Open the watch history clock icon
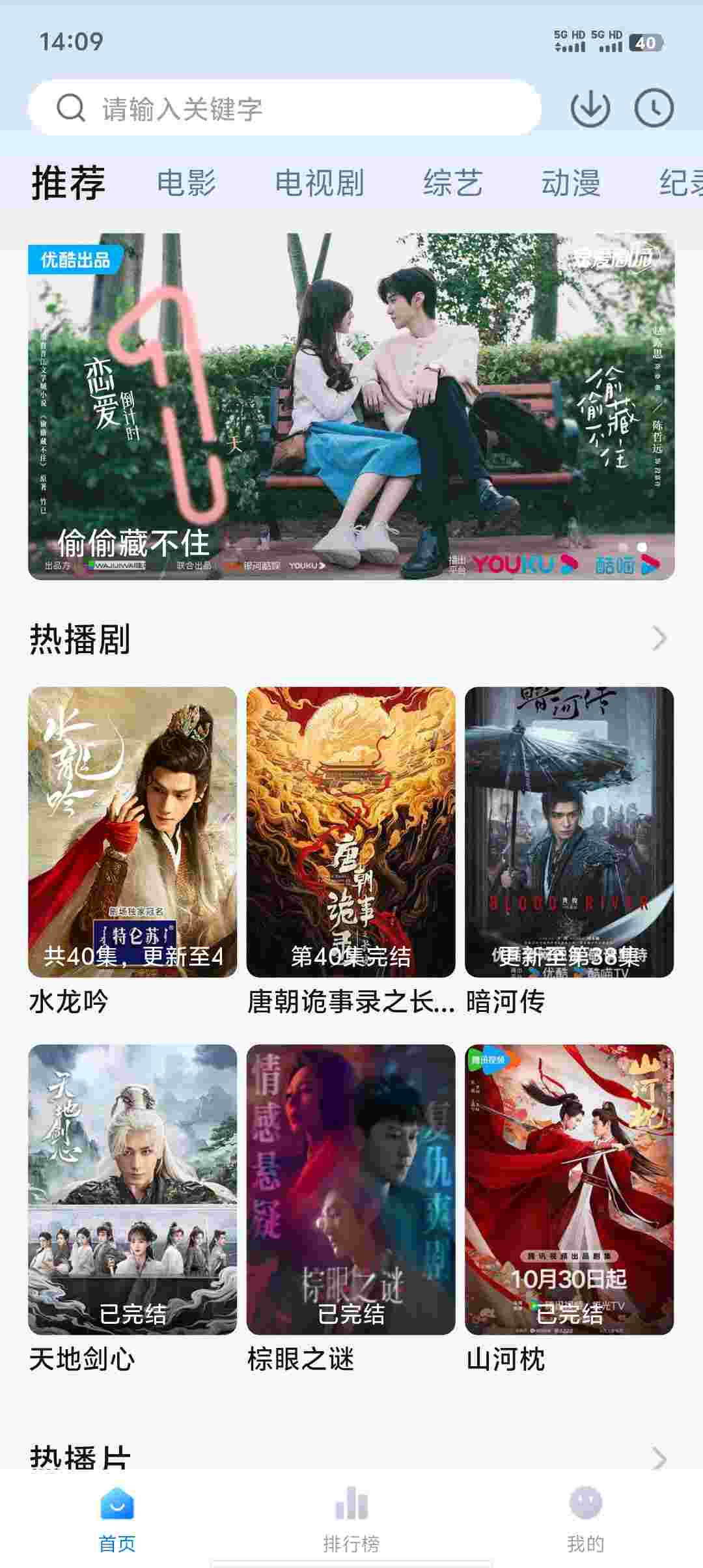703x1568 pixels. pyautogui.click(x=654, y=107)
